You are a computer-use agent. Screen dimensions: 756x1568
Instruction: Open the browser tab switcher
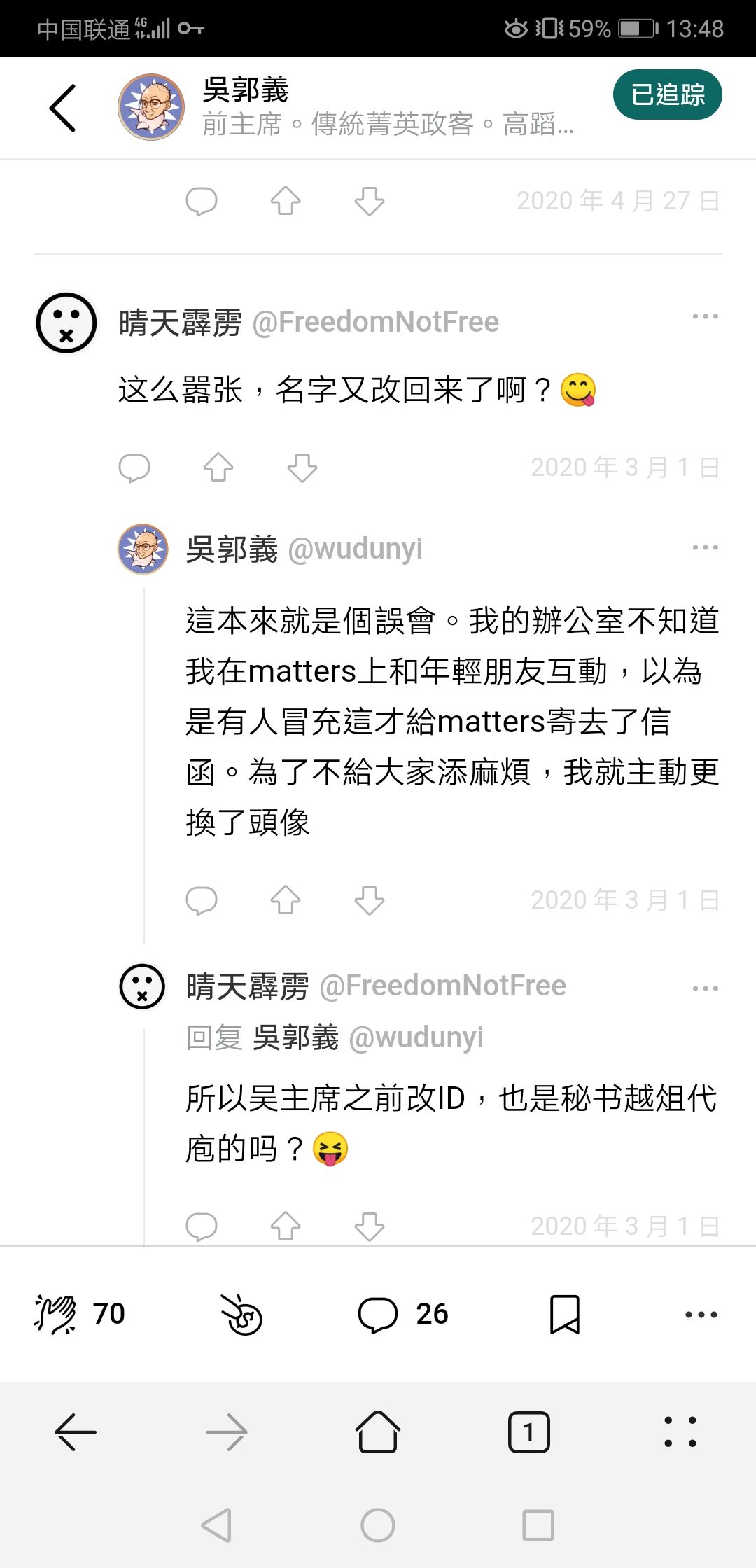click(x=528, y=1432)
